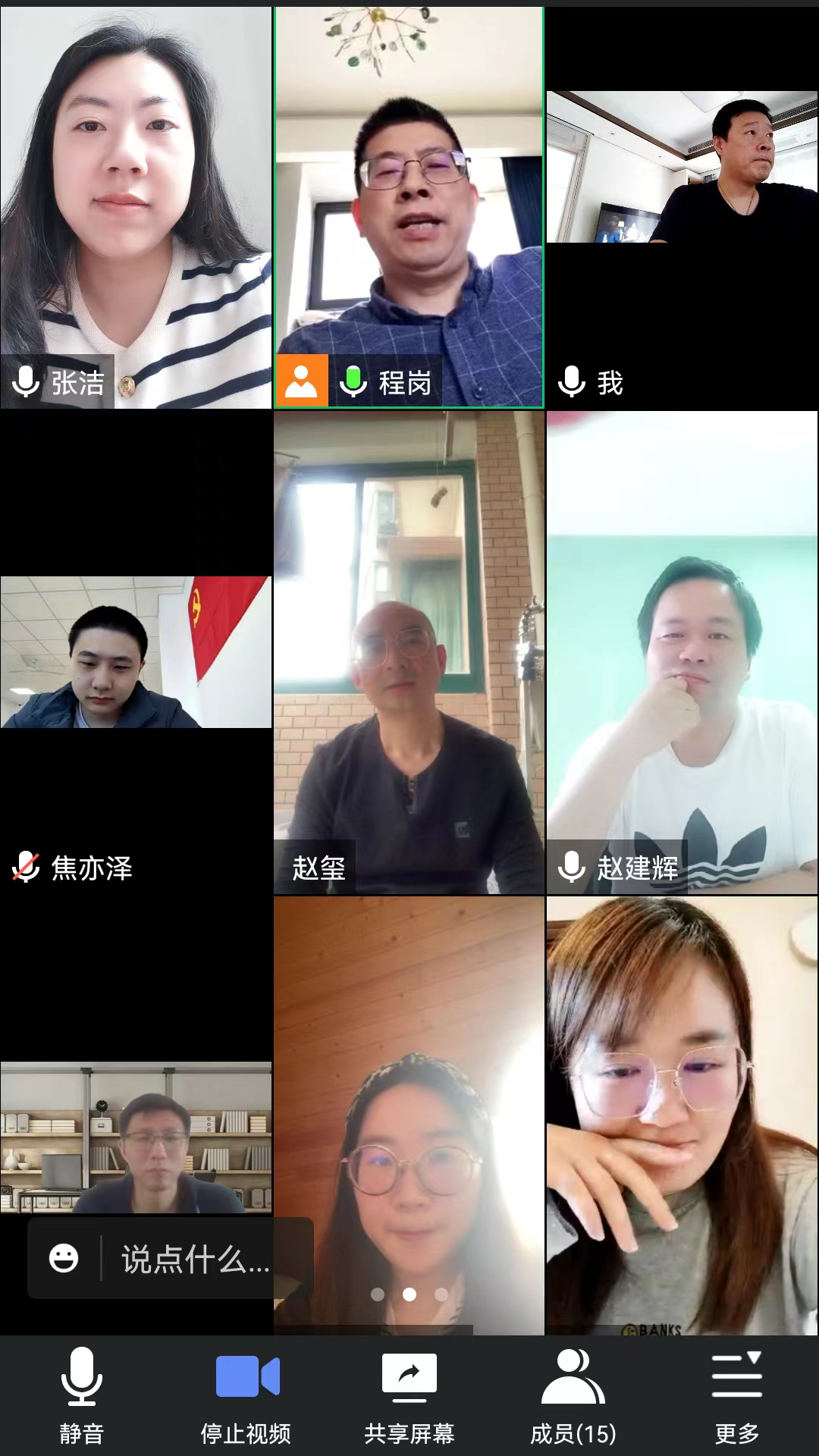Select my own video tile labeled 我
The image size is (819, 1456).
pyautogui.click(x=682, y=208)
